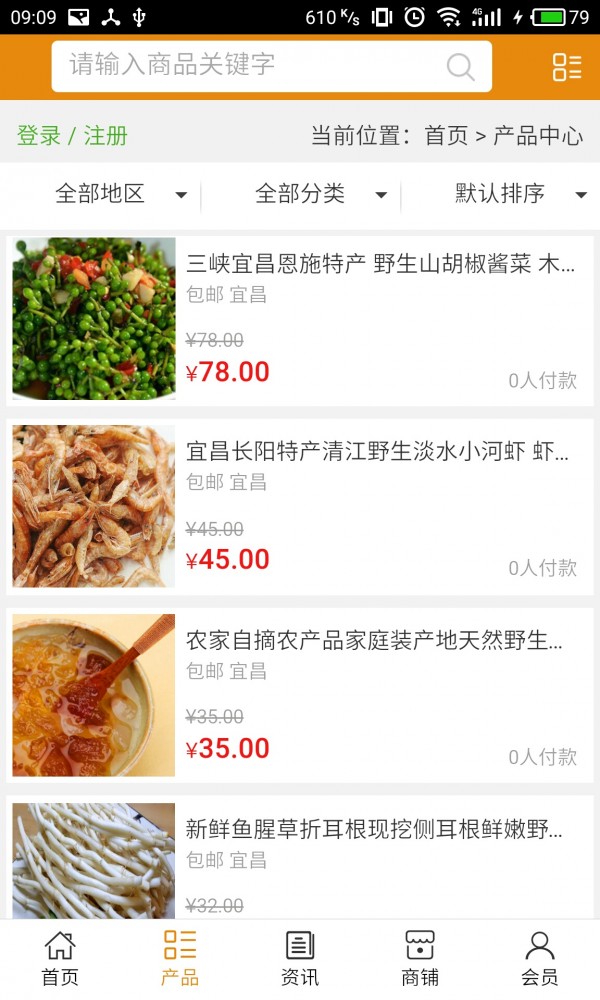The height and width of the screenshot is (1000, 600).
Task: Expand the 全部分类 category dropdown
Action: point(320,194)
